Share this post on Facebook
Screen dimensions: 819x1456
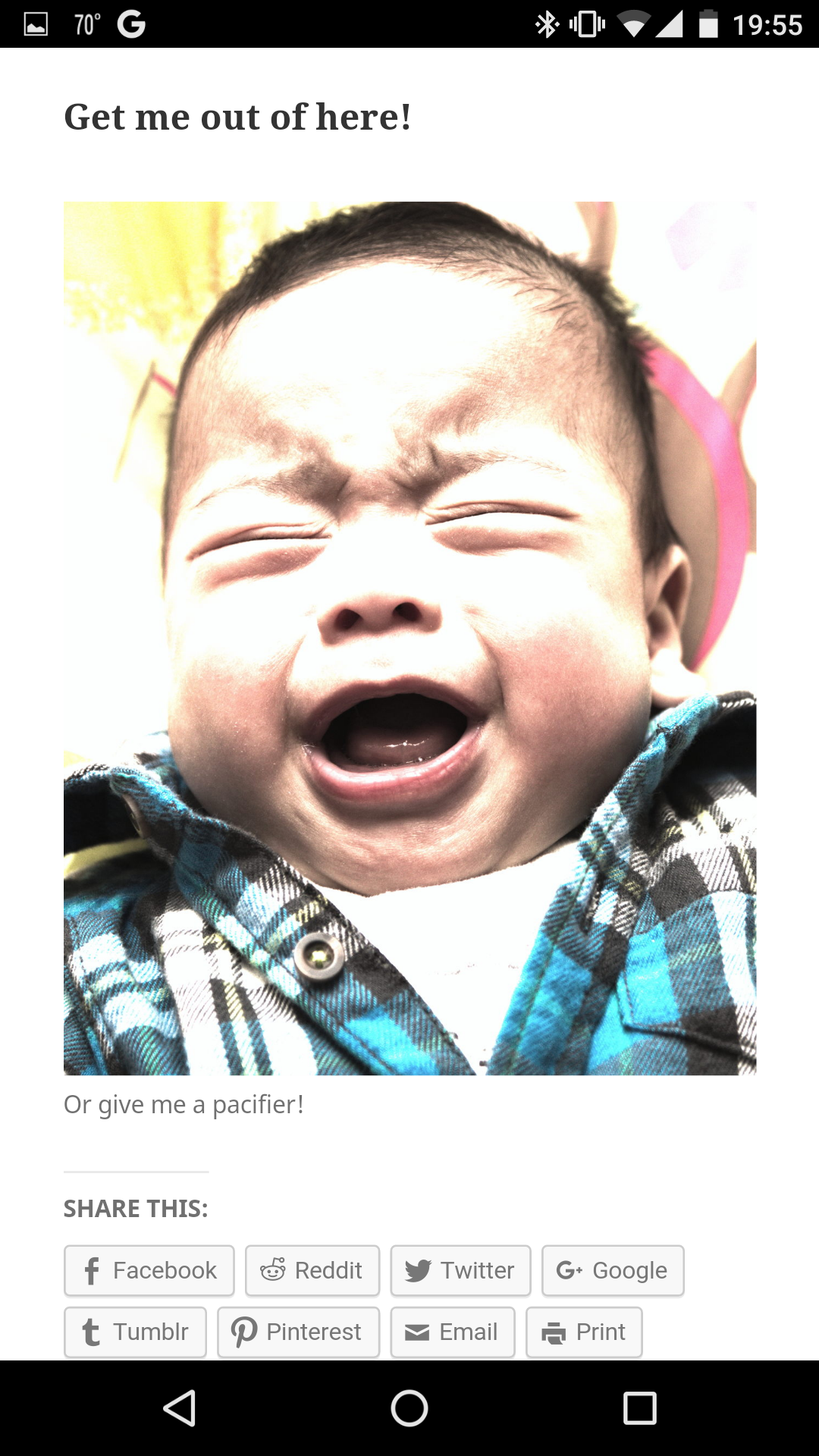tap(149, 1270)
